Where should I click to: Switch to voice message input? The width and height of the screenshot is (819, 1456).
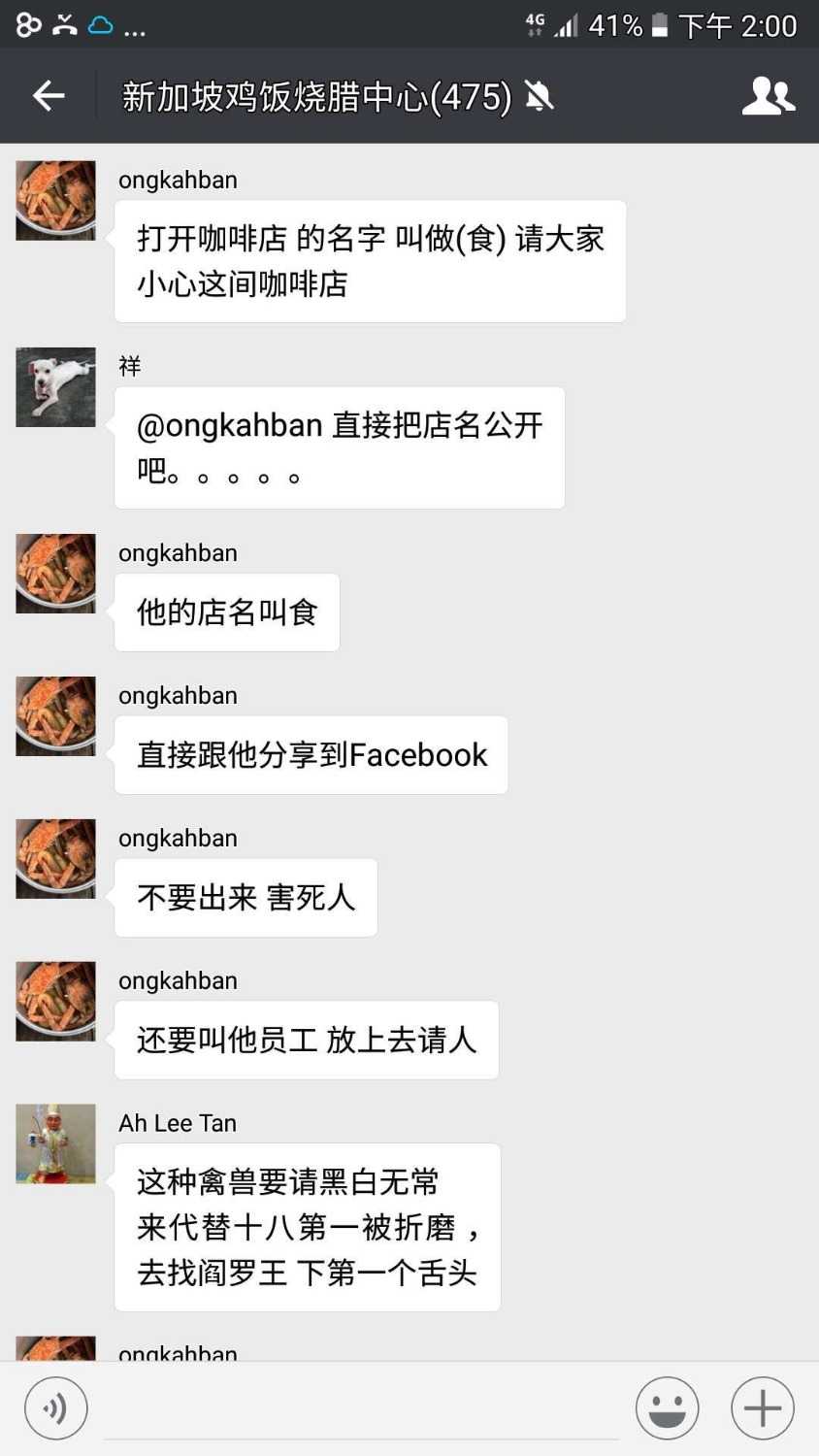(56, 1407)
